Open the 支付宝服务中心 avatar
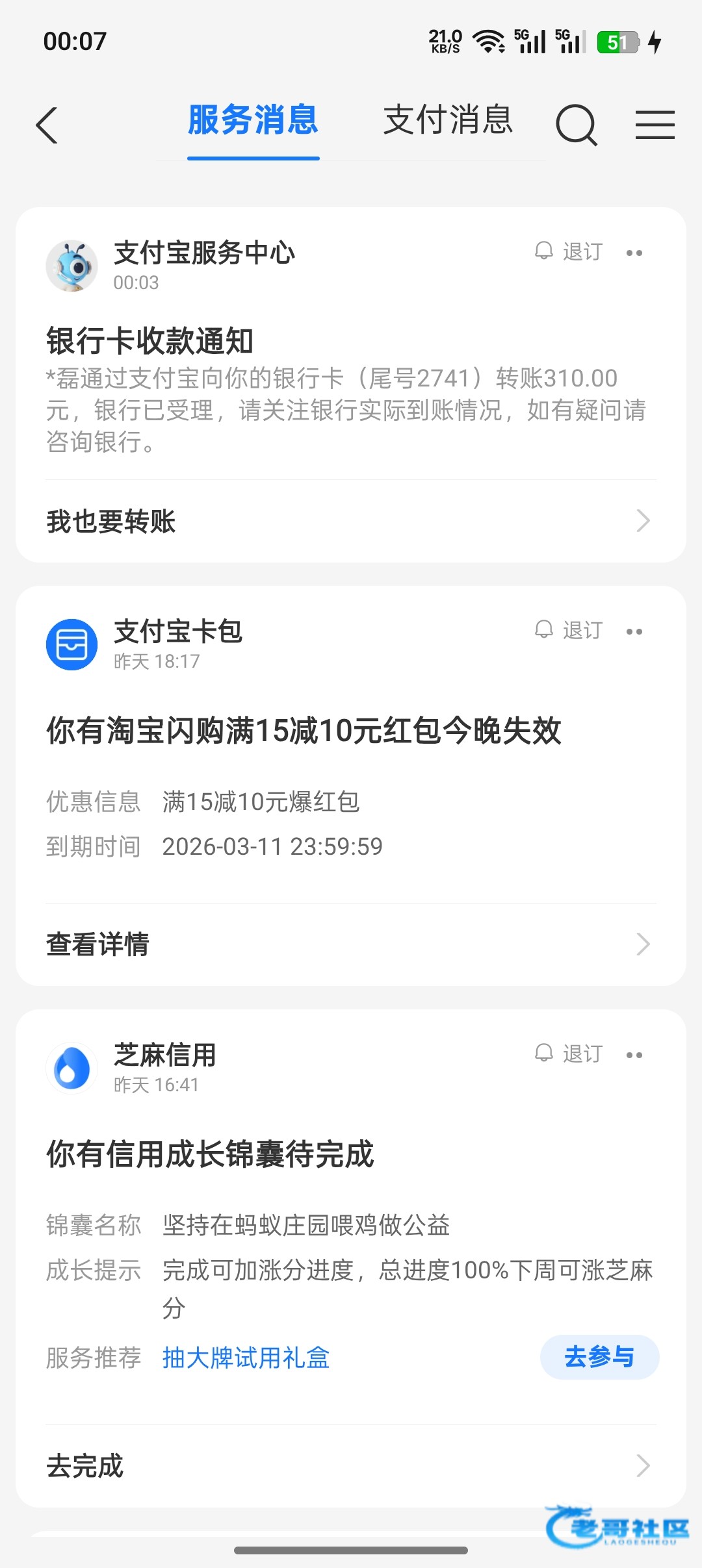 pyautogui.click(x=71, y=266)
